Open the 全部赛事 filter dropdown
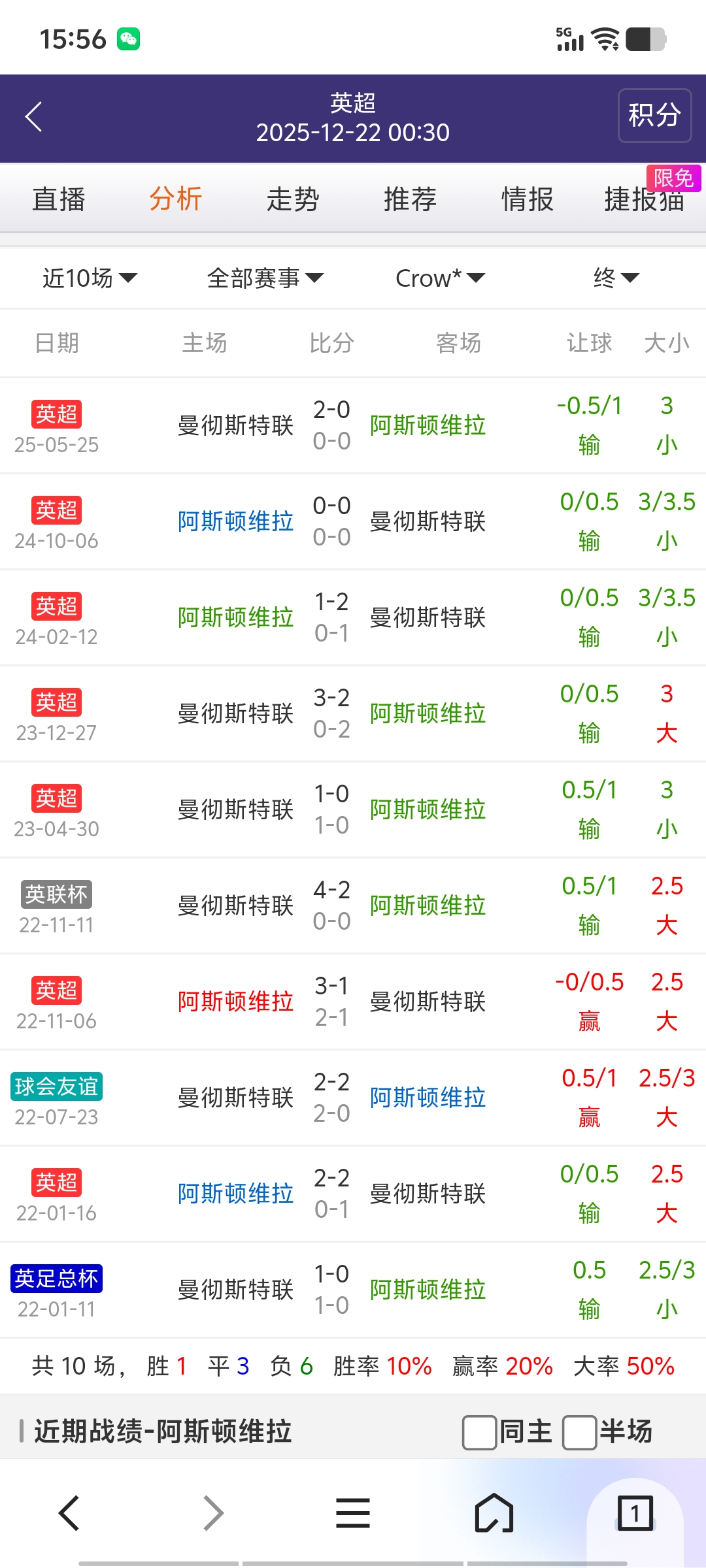 click(265, 278)
